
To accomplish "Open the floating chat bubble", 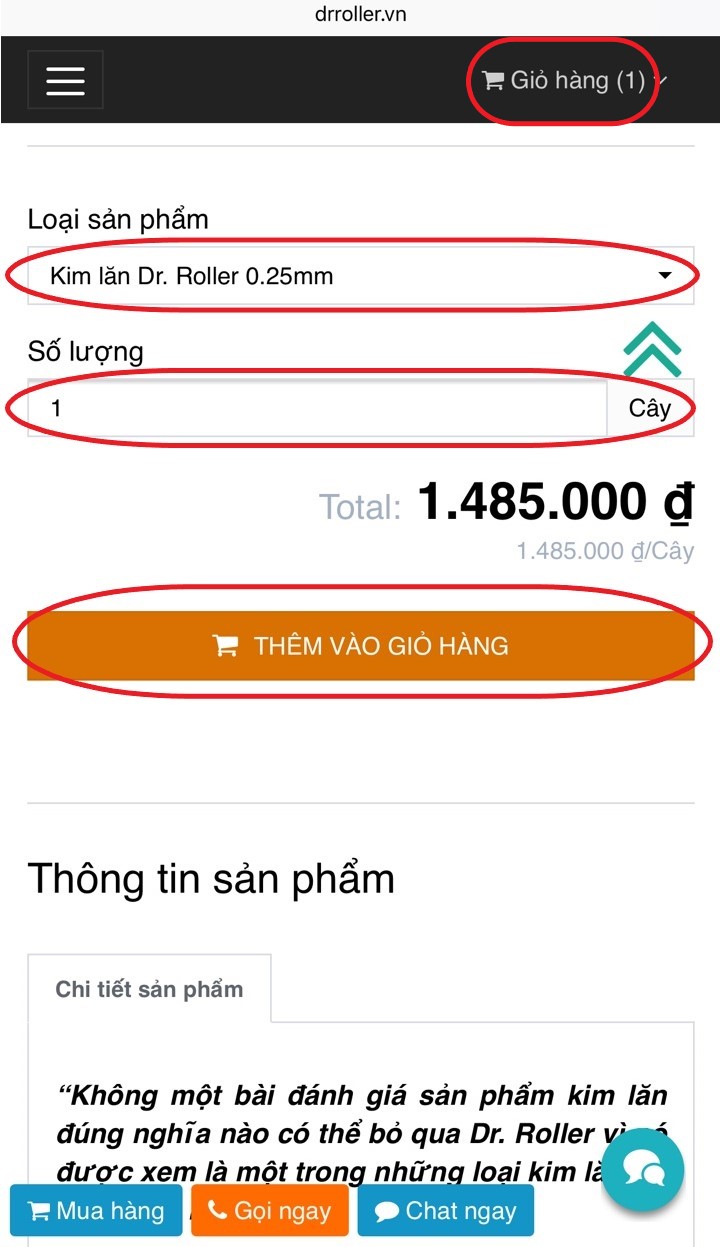I will click(642, 1171).
